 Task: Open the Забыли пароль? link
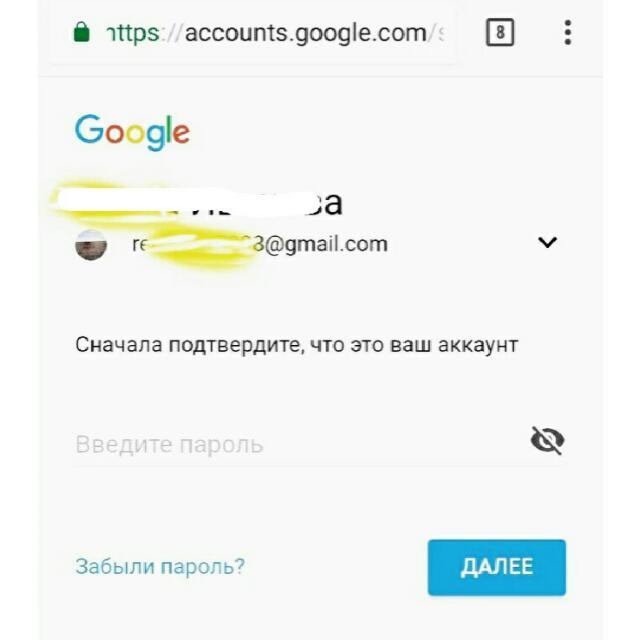160,567
